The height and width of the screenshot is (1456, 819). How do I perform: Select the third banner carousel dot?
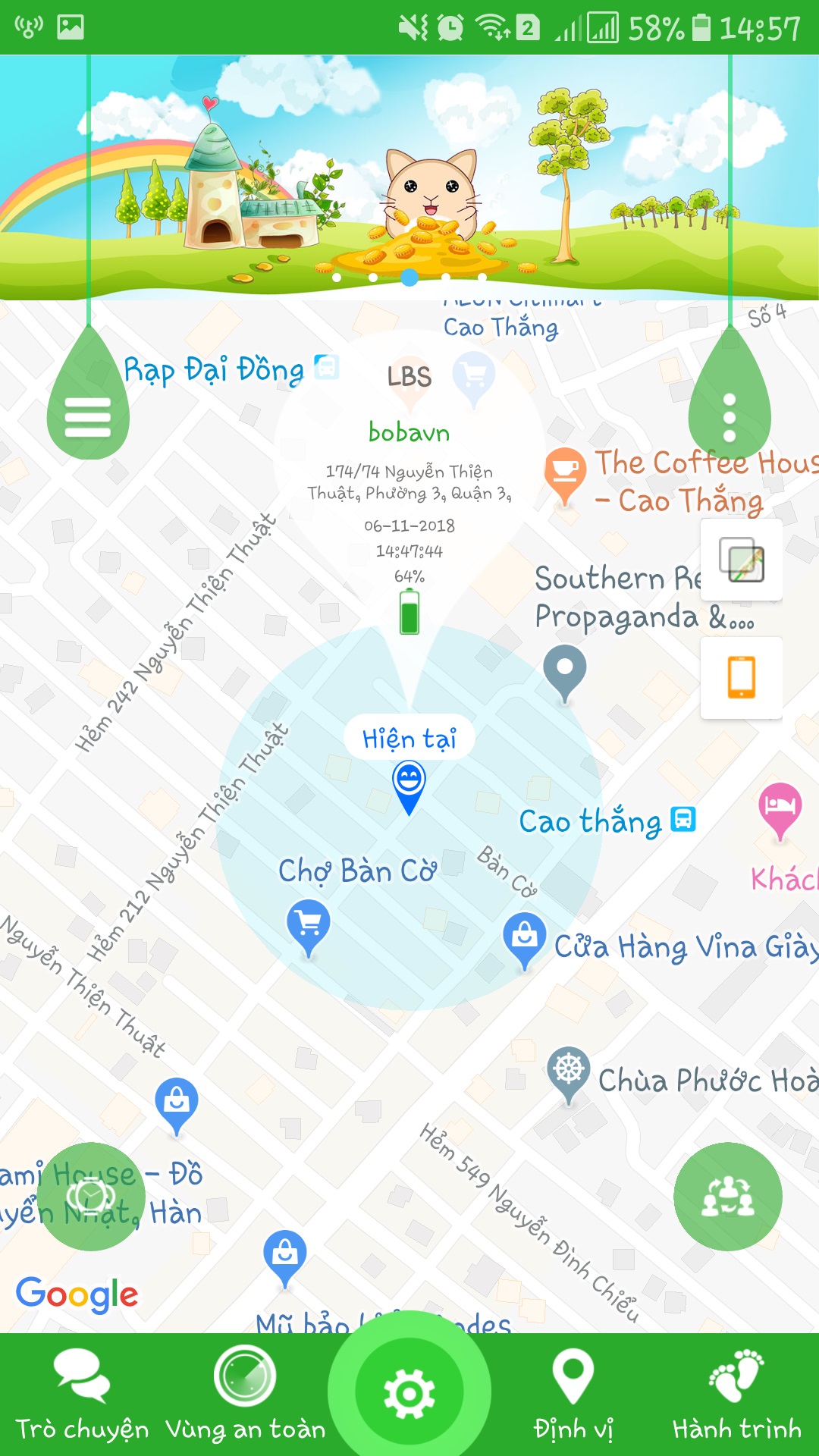point(409,279)
